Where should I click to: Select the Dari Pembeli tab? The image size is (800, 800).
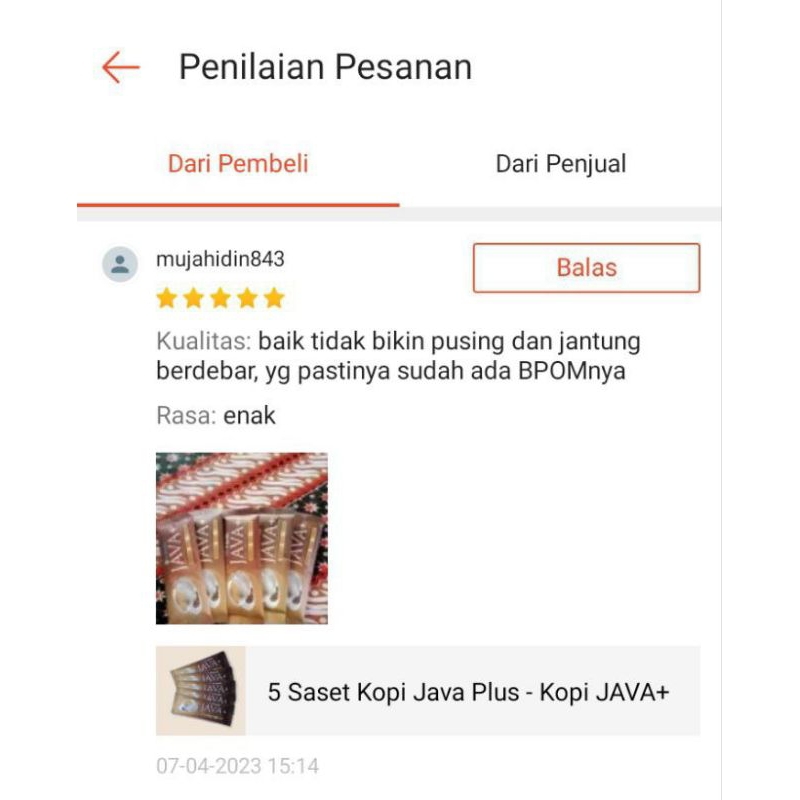(x=238, y=164)
